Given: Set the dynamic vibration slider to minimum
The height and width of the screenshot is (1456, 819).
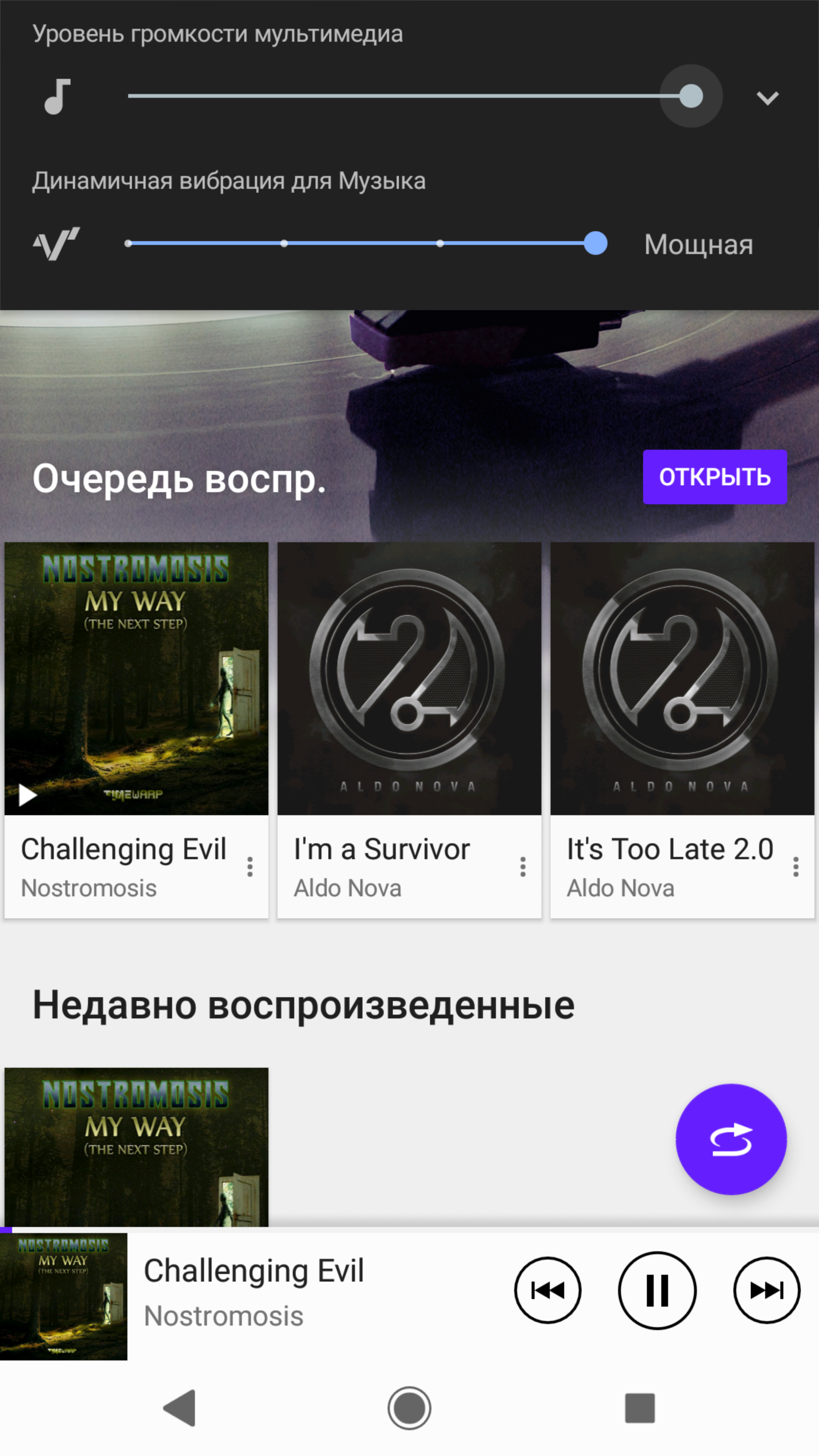Looking at the screenshot, I should coord(128,243).
